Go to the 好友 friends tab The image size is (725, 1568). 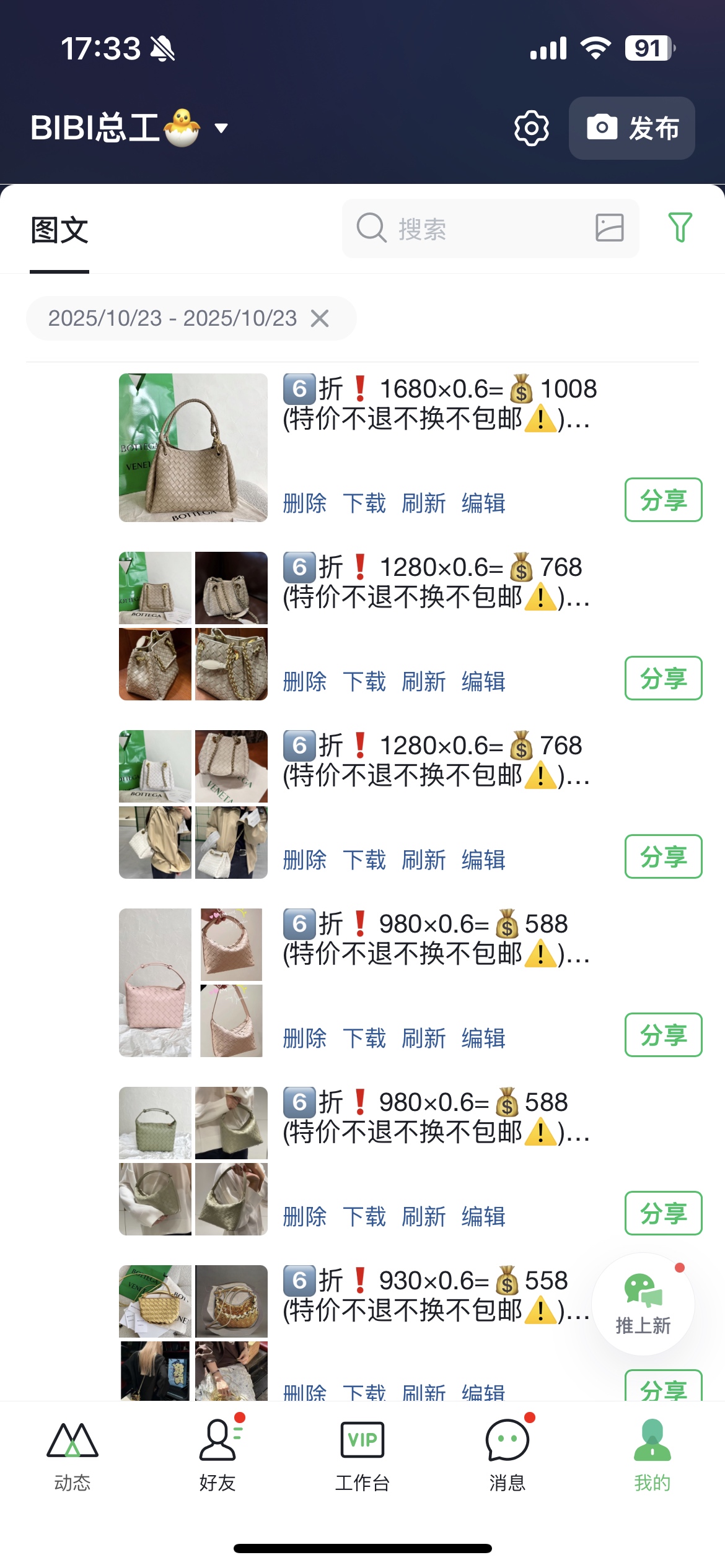click(x=217, y=1455)
